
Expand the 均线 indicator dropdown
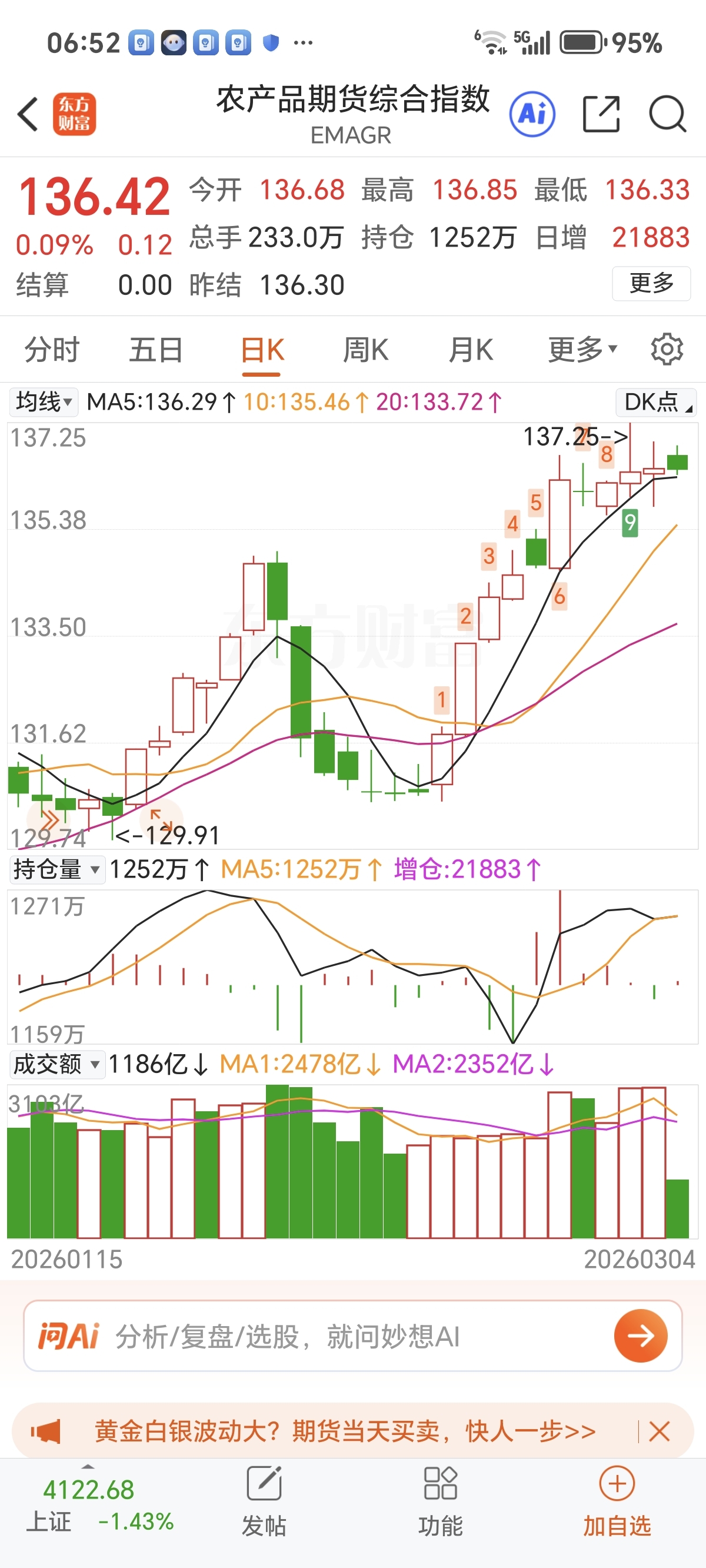(x=43, y=402)
